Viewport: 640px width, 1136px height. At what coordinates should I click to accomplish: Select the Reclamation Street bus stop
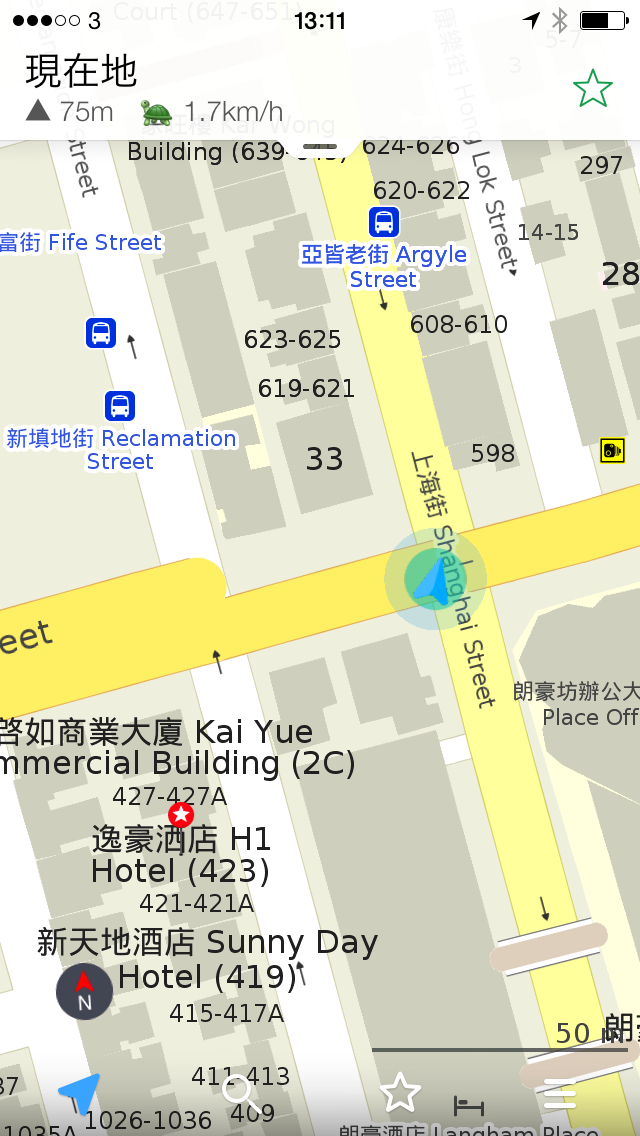(120, 406)
